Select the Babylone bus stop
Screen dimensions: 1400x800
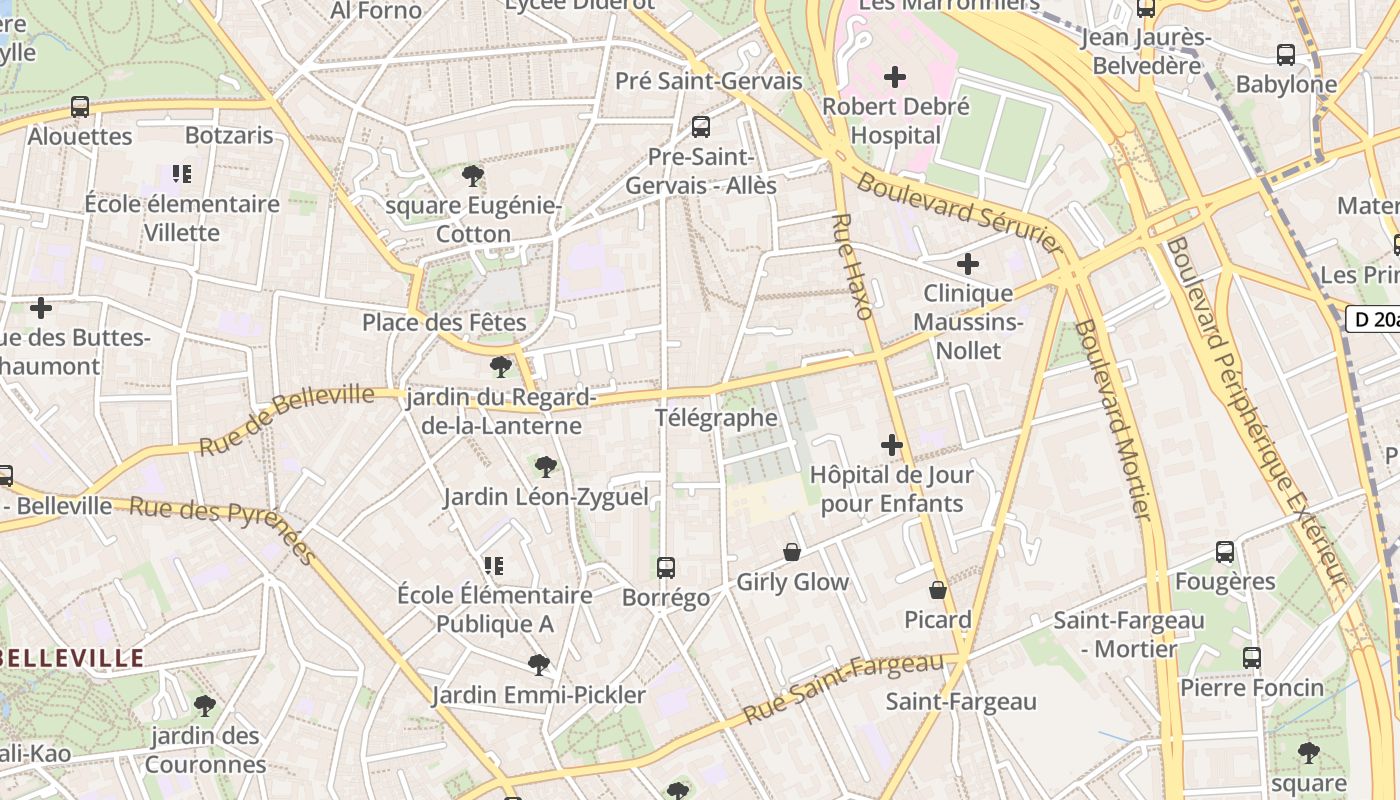click(x=1286, y=55)
